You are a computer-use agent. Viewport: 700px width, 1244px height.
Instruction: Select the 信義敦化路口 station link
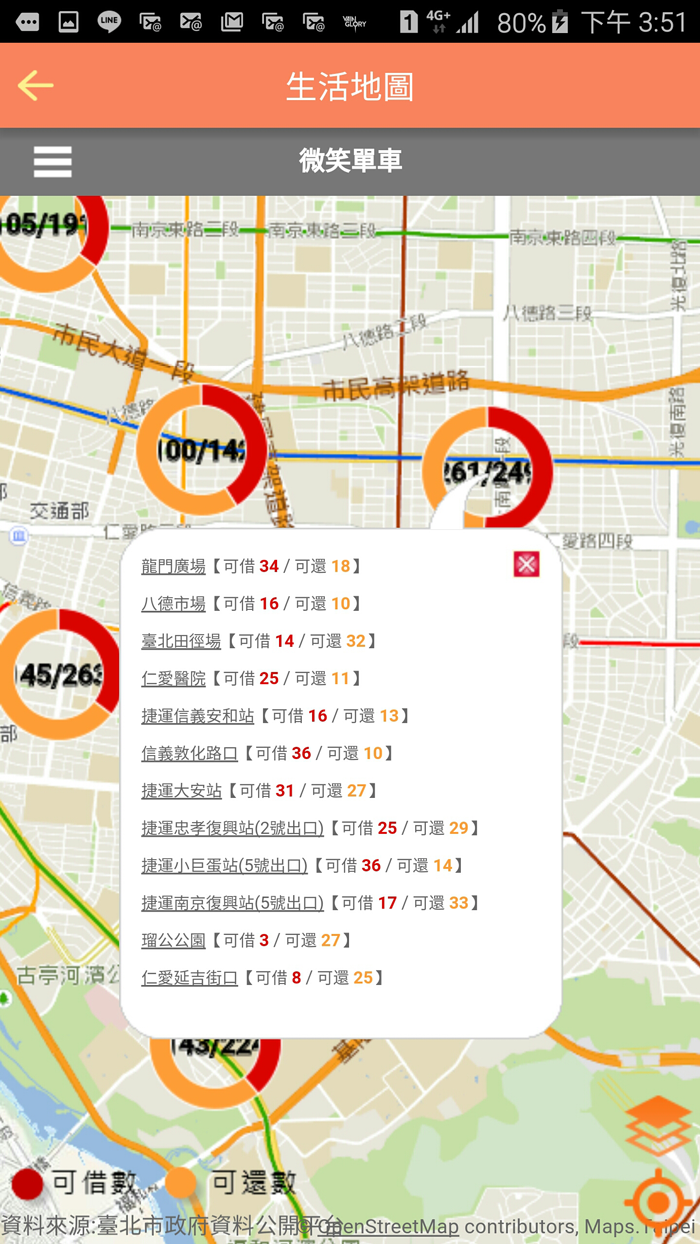[189, 753]
